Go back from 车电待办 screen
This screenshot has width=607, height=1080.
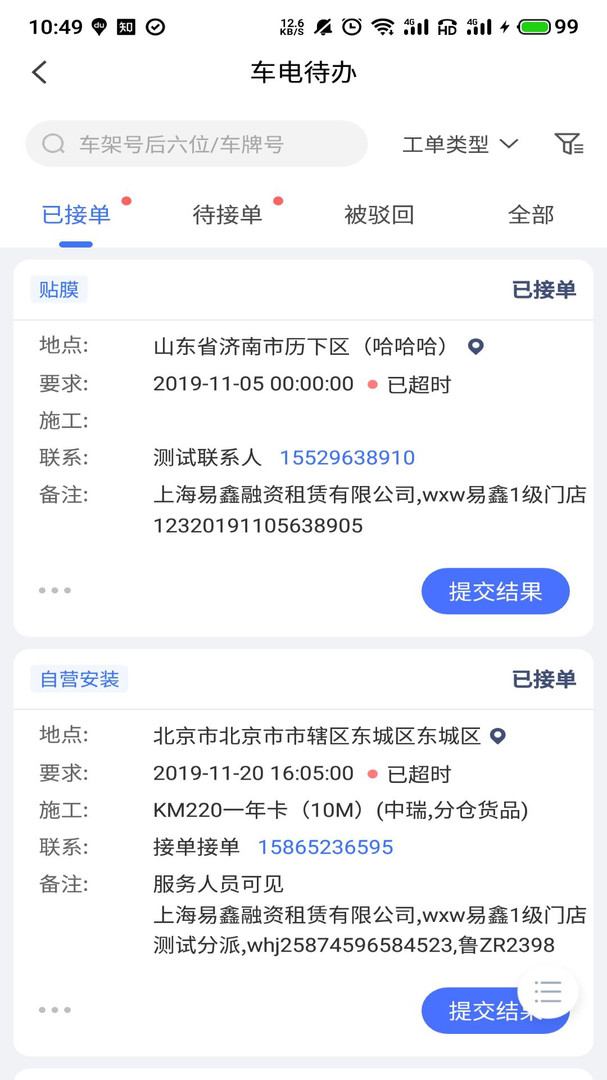click(x=40, y=72)
